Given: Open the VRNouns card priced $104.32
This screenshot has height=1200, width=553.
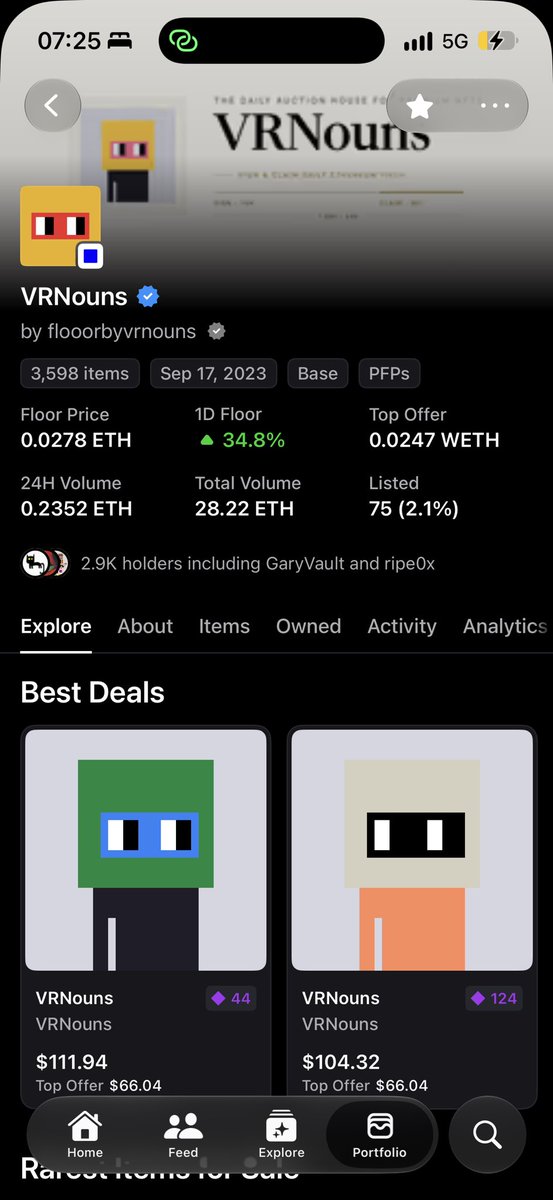Looking at the screenshot, I should (412, 915).
